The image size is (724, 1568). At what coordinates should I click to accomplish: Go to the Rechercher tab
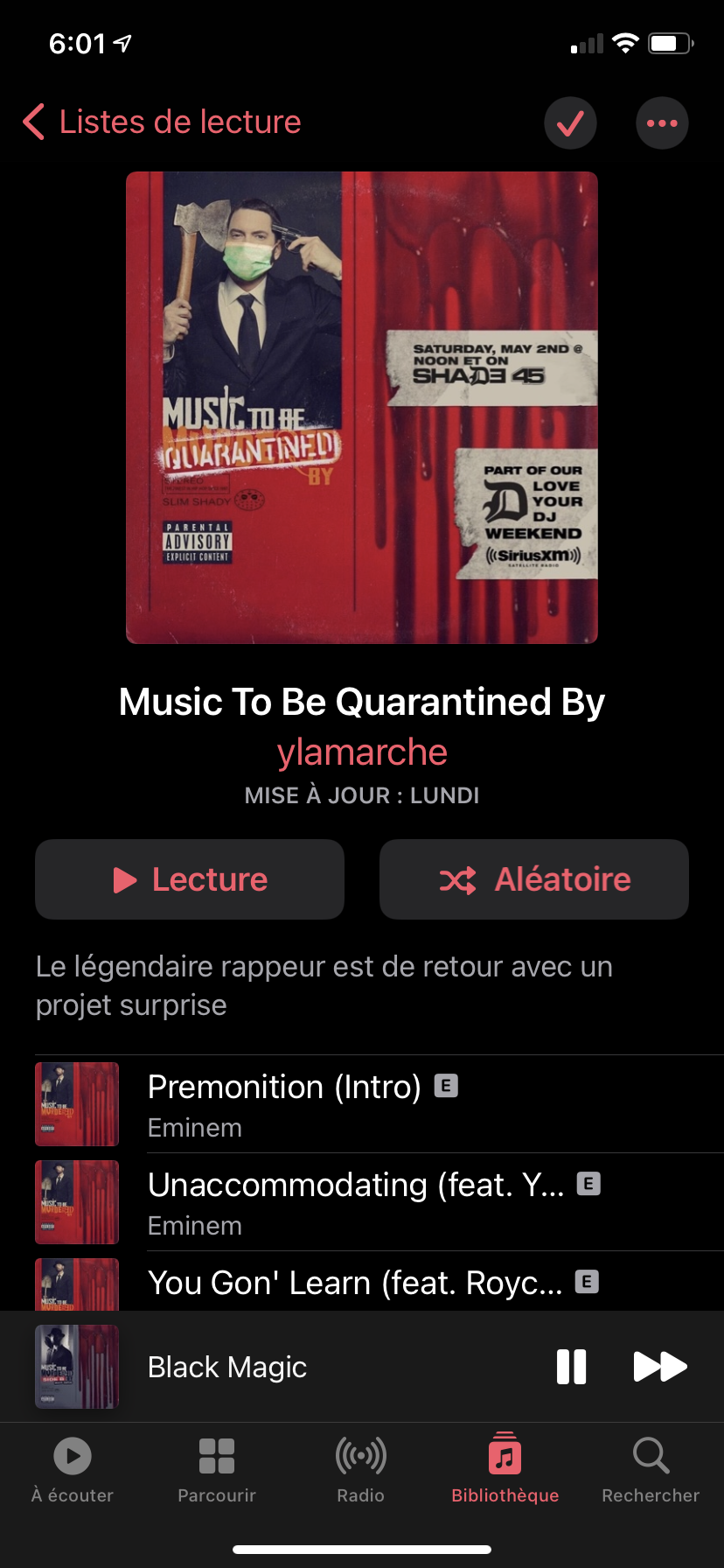coord(651,1470)
